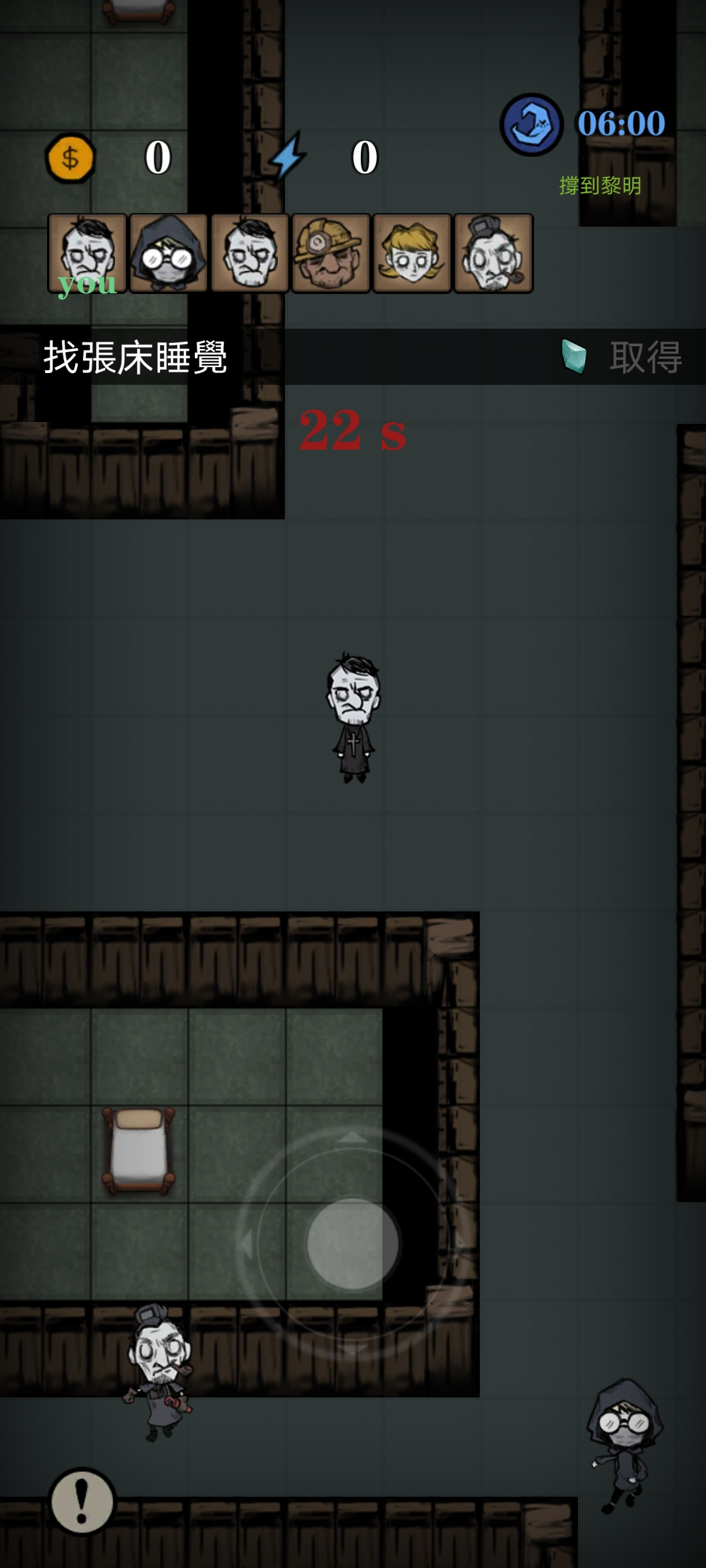The height and width of the screenshot is (1568, 706).
Task: Tap the virtual joystick knob
Action: click(x=353, y=1243)
